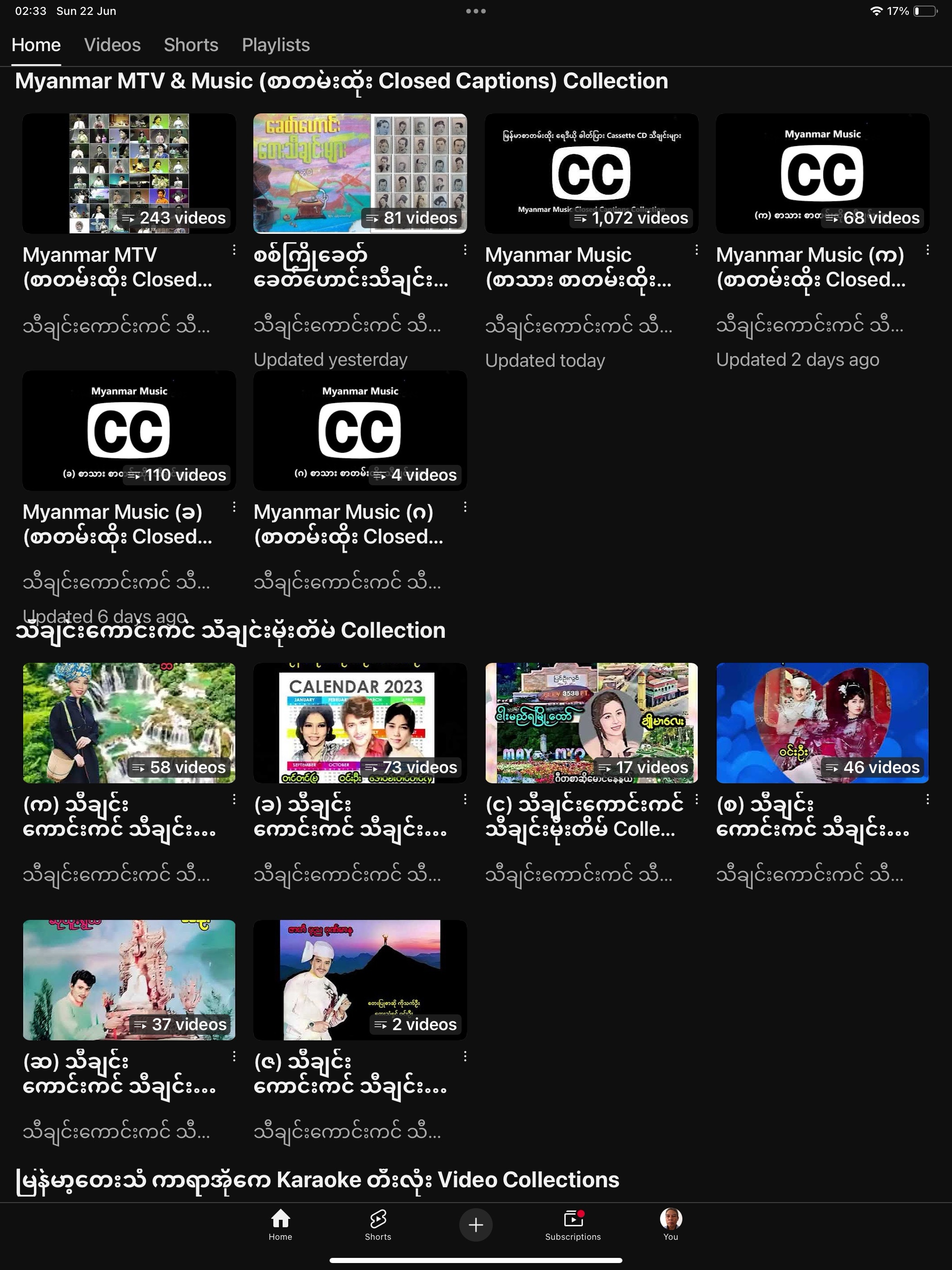Open Myanmar MTV playlist with 243 videos
Viewport: 952px width, 1270px height.
click(x=129, y=173)
